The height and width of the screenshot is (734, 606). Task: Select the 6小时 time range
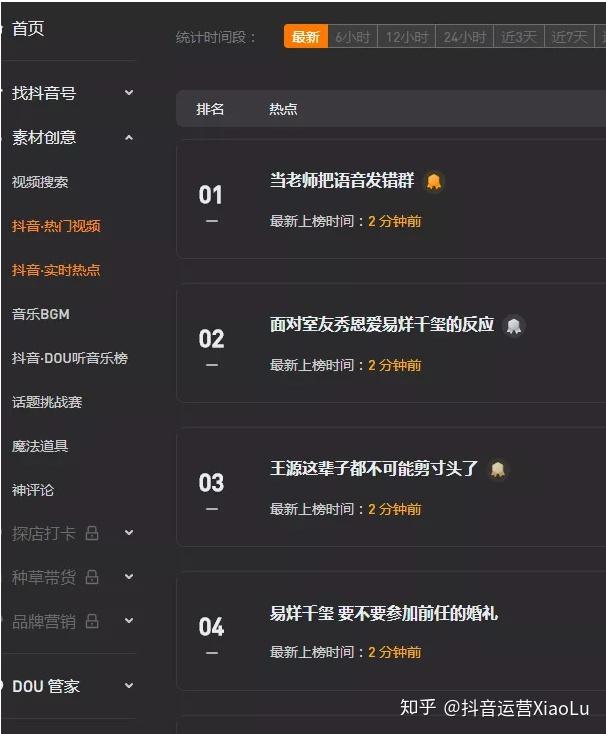(x=352, y=37)
